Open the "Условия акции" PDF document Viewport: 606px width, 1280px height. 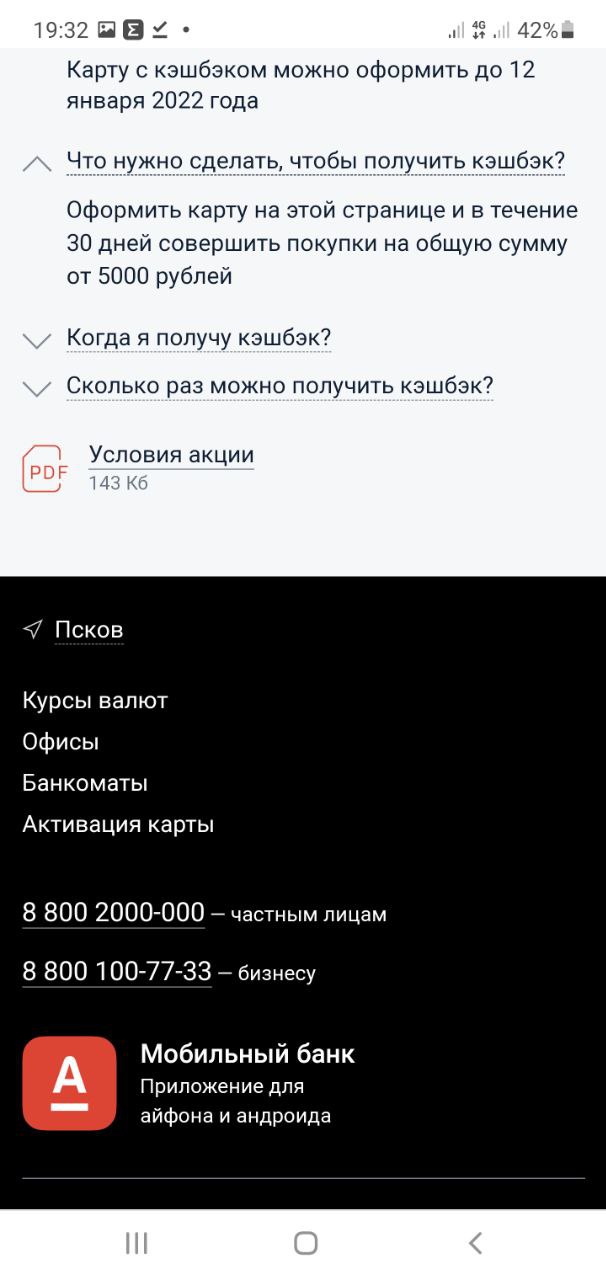coord(171,456)
